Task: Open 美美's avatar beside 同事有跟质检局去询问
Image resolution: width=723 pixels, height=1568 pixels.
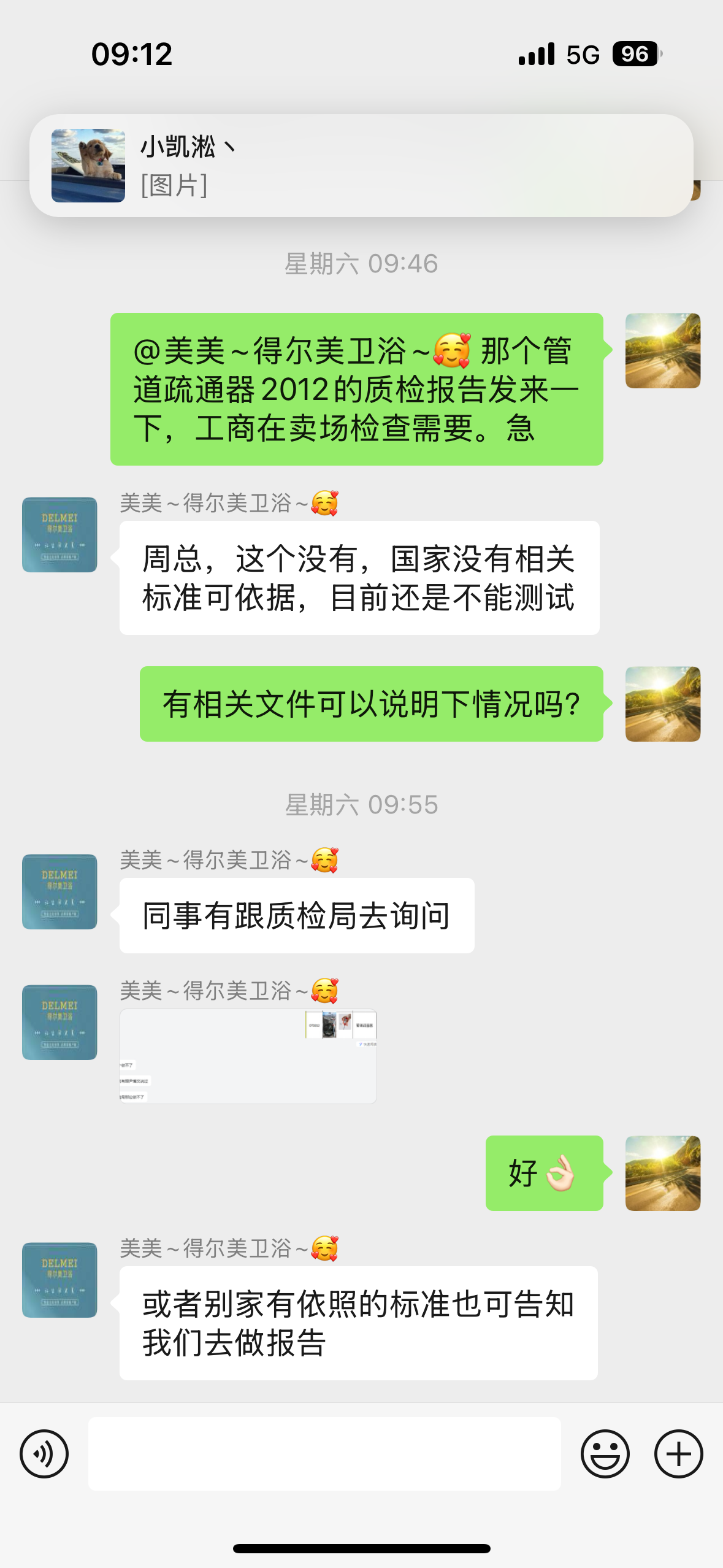Action: [59, 891]
